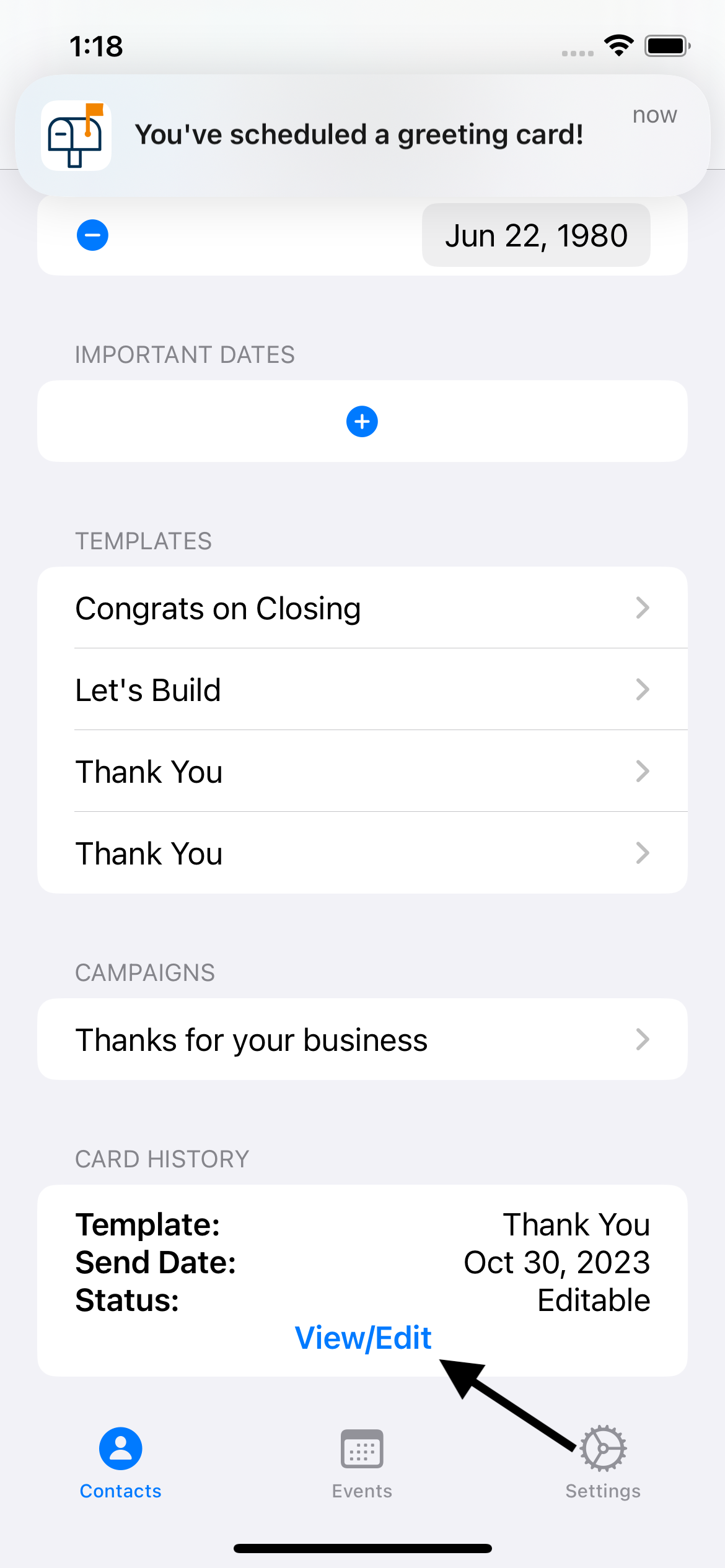Tap the plus icon under Important Dates
The width and height of the screenshot is (725, 1568).
(362, 422)
